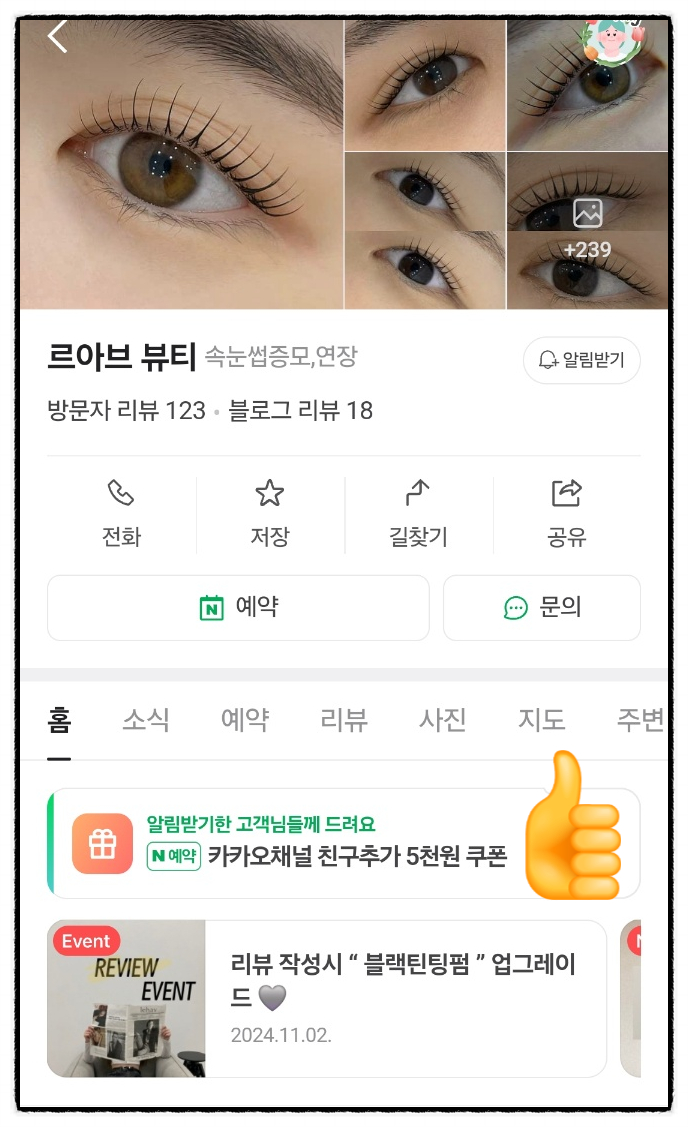The width and height of the screenshot is (688, 1127).
Task: Open the 예약 booking button
Action: [x=238, y=607]
